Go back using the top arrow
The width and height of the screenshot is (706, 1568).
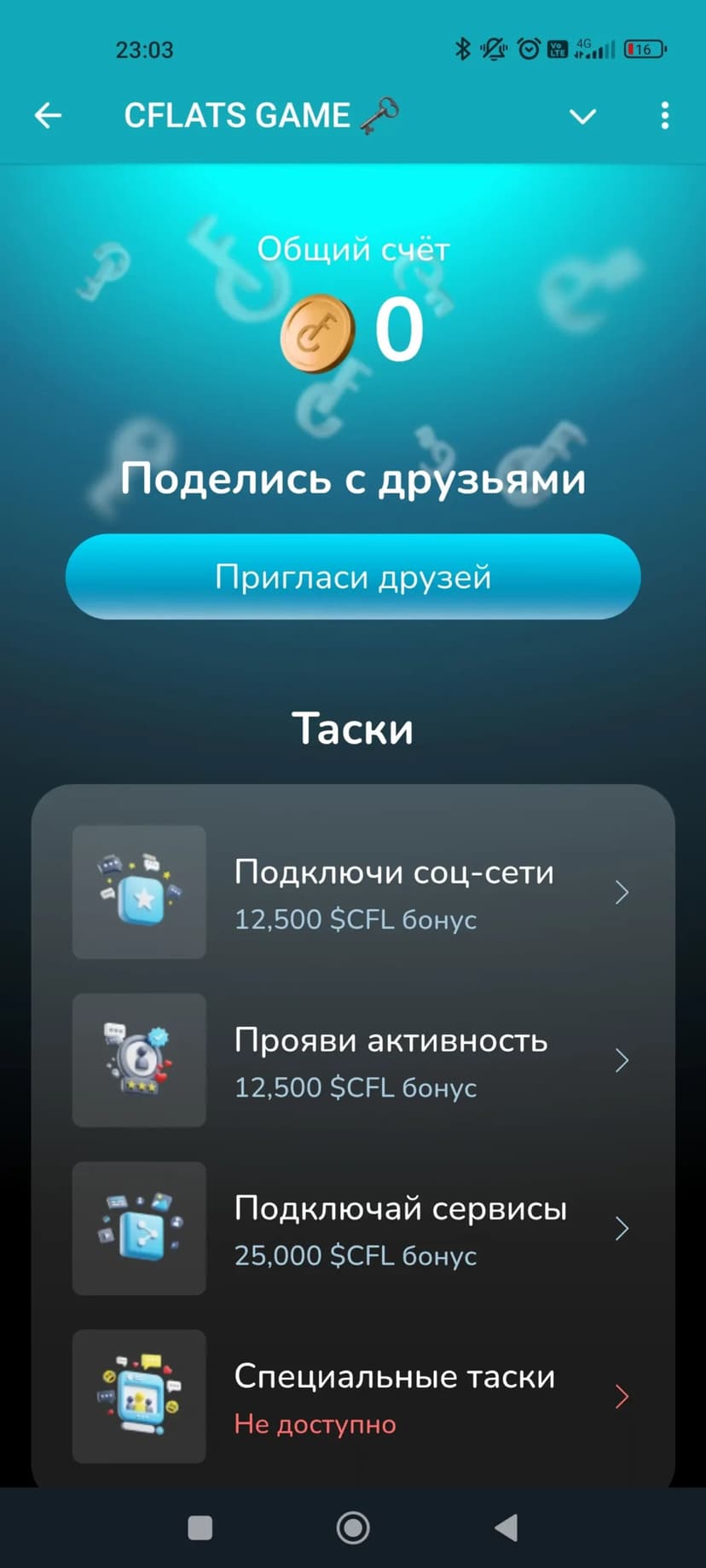coord(49,115)
